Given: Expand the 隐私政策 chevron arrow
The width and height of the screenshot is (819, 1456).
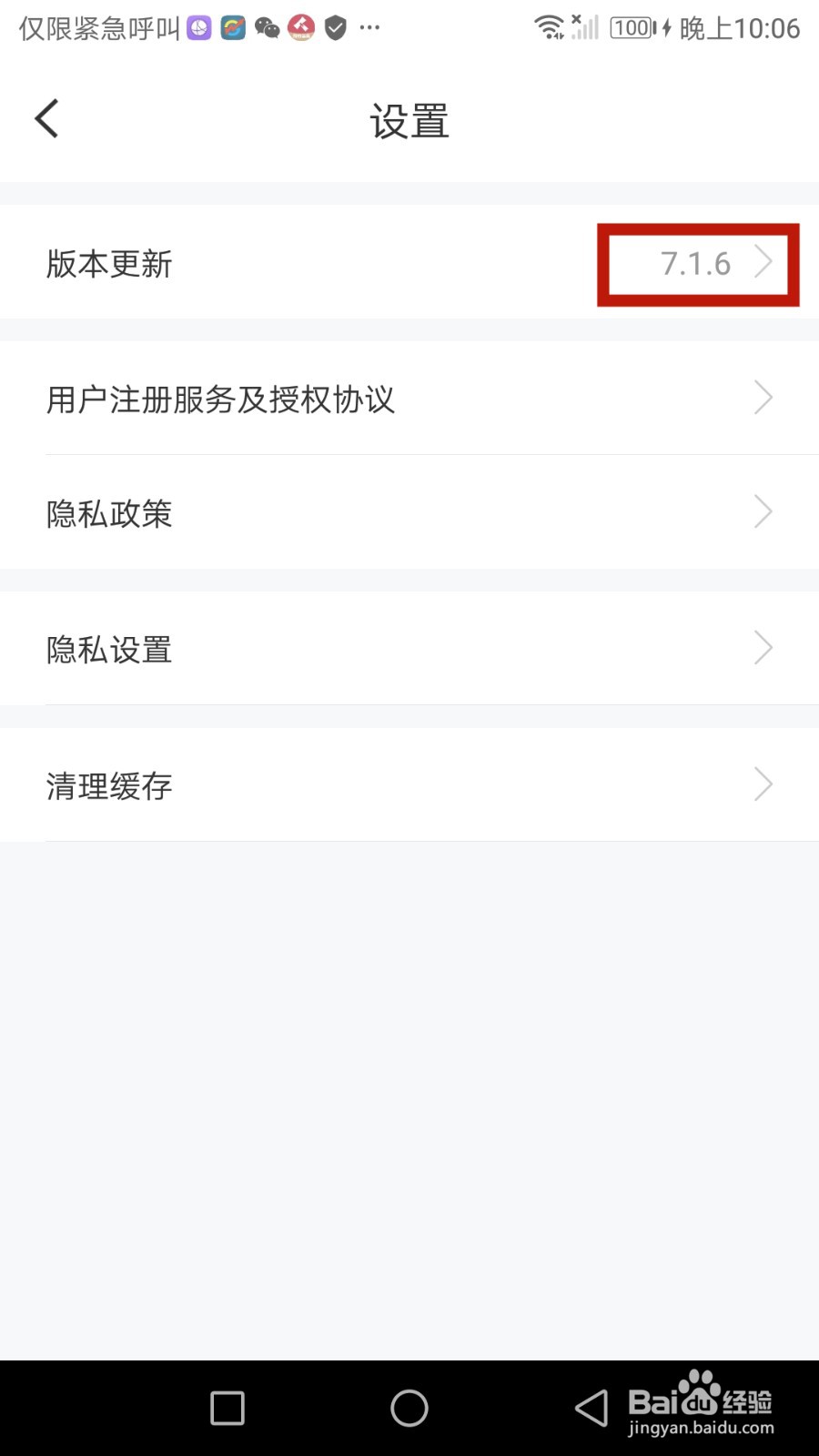Looking at the screenshot, I should (764, 512).
